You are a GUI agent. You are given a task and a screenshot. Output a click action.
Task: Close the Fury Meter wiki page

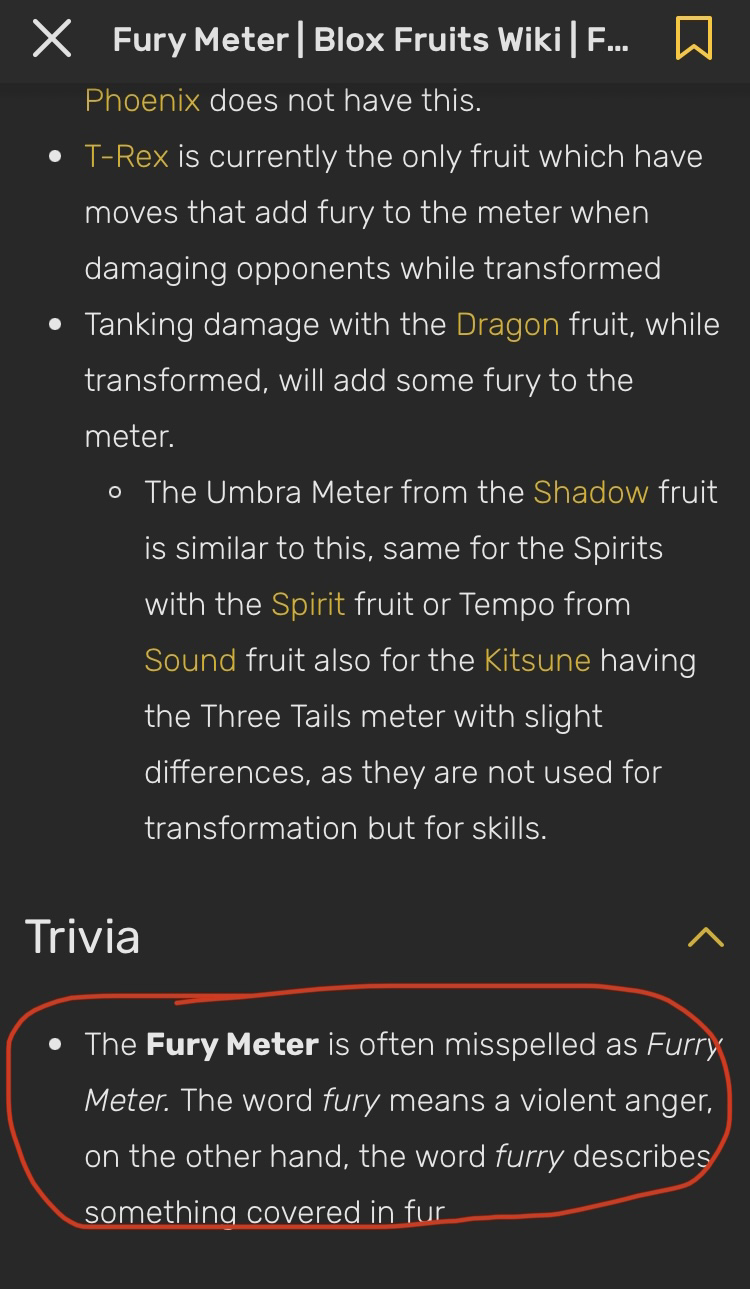coord(51,40)
